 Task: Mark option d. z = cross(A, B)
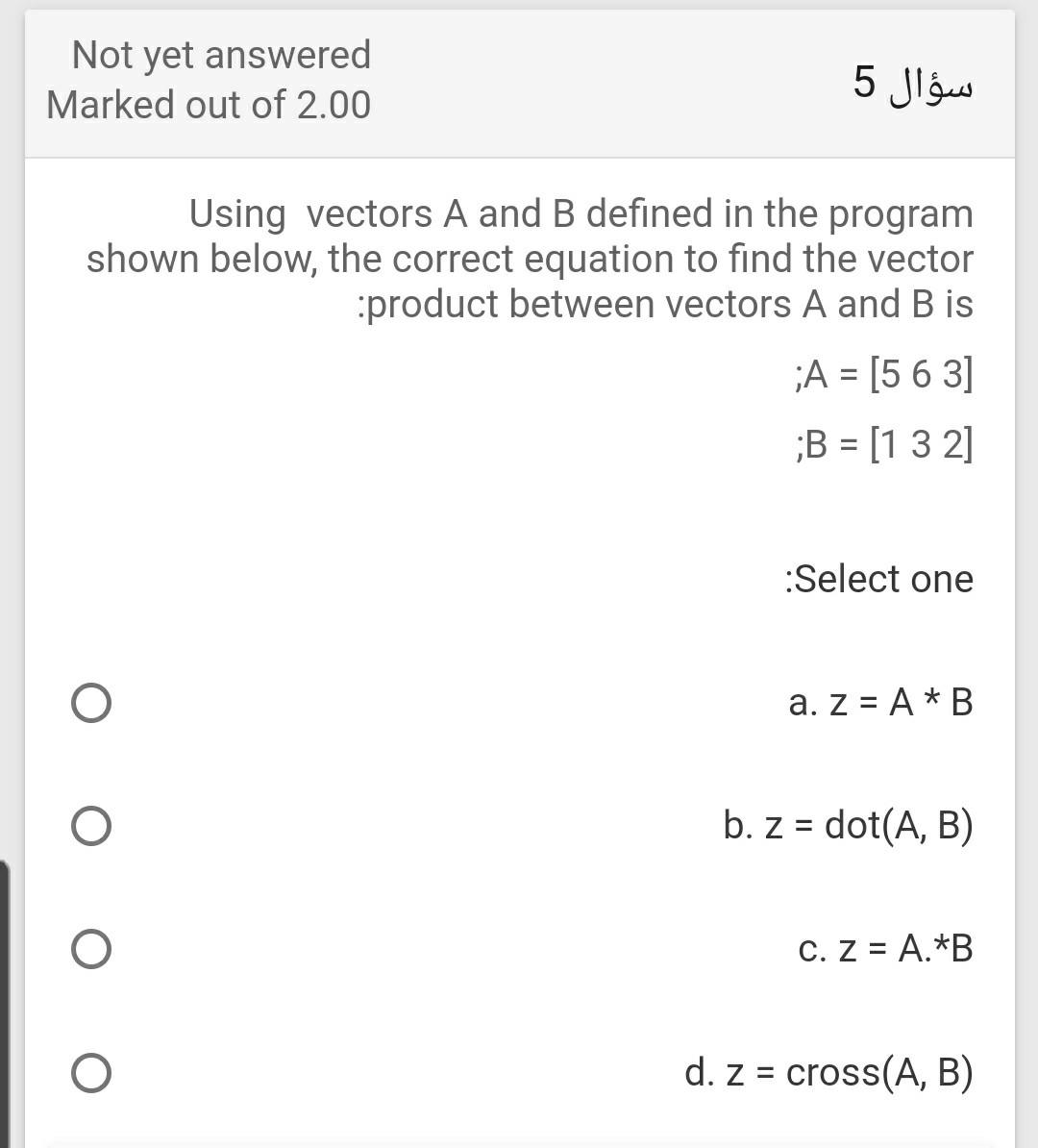coord(90,1073)
